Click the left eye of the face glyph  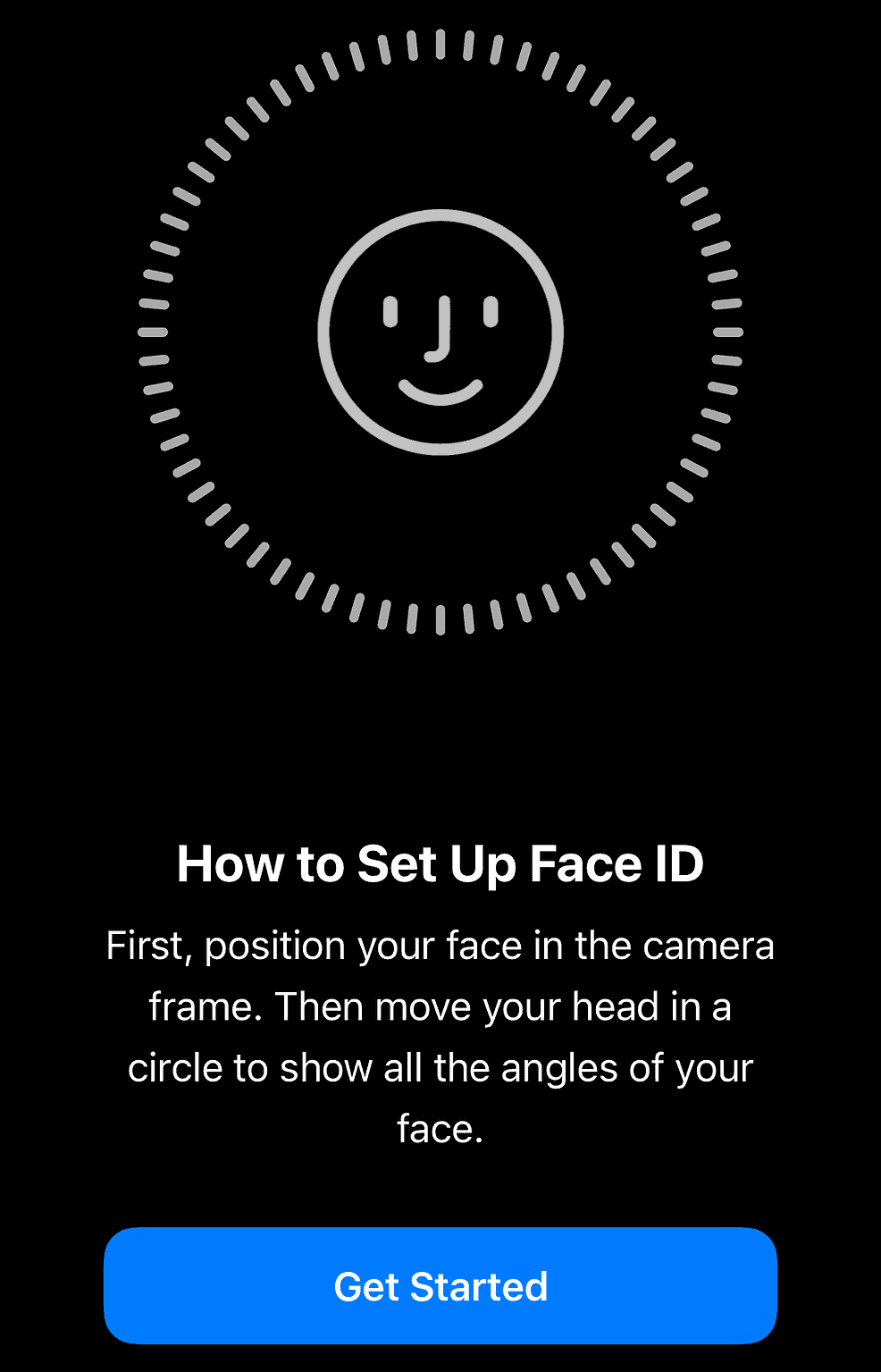(x=389, y=313)
